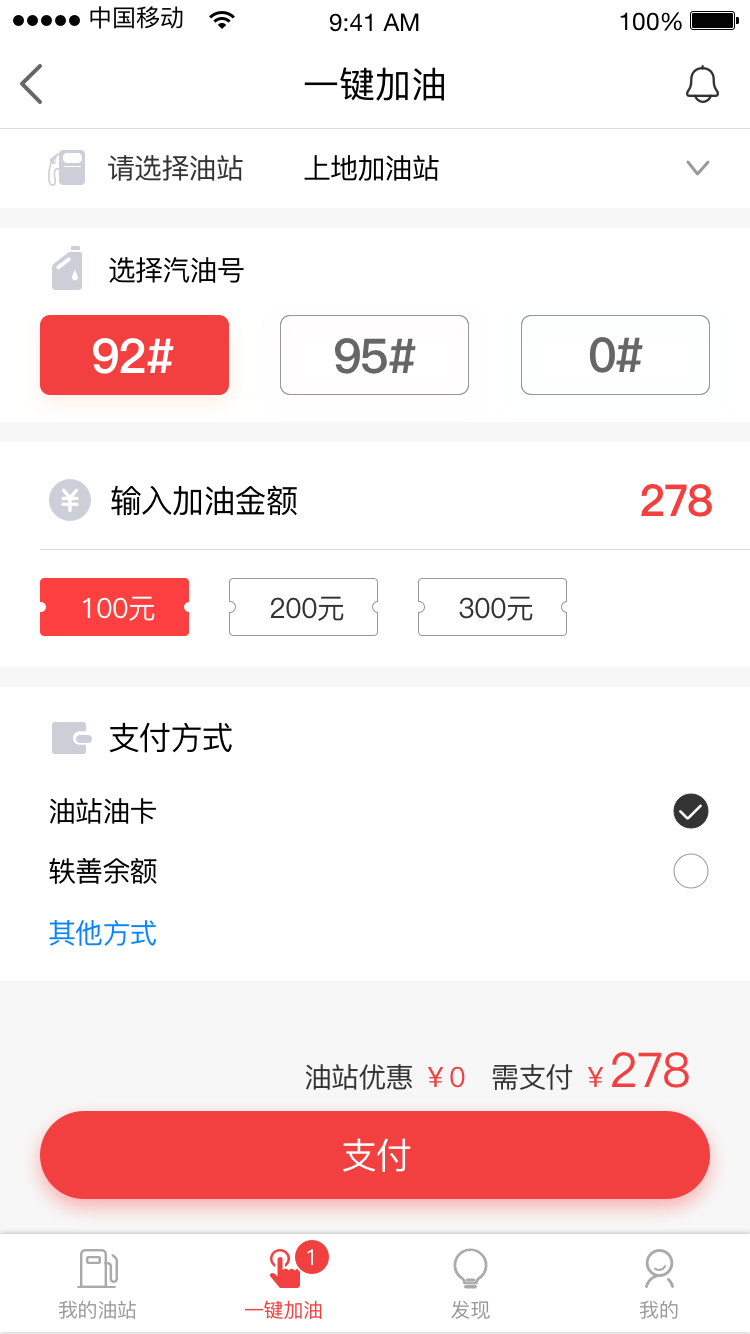Pick the 0# fuel option

click(615, 355)
